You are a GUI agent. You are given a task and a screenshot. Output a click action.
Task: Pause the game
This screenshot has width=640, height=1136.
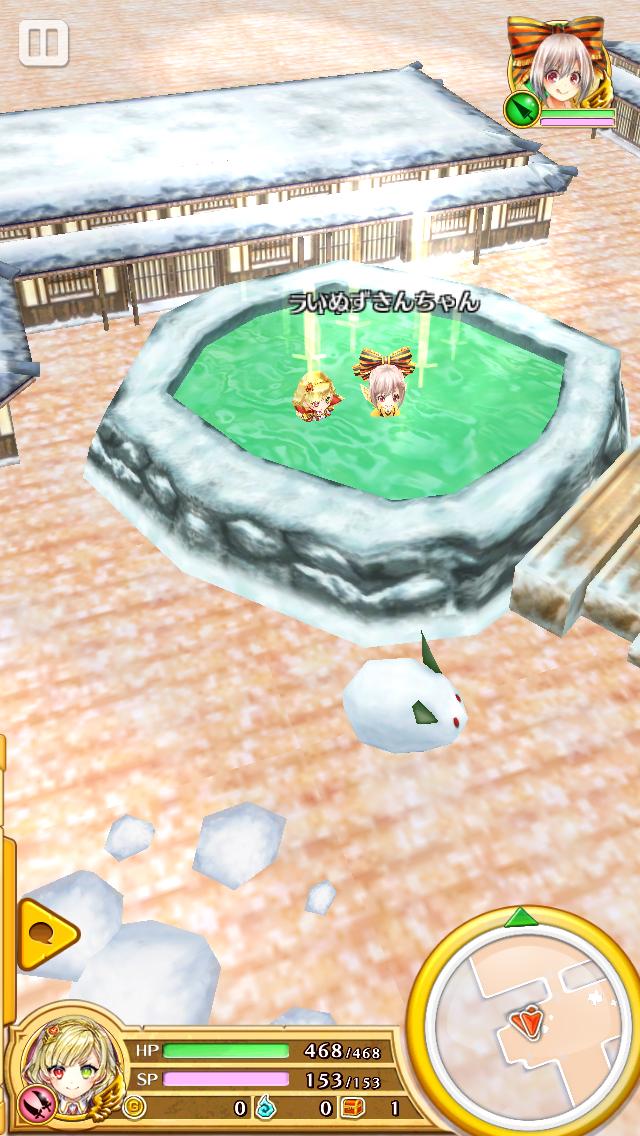click(x=43, y=43)
